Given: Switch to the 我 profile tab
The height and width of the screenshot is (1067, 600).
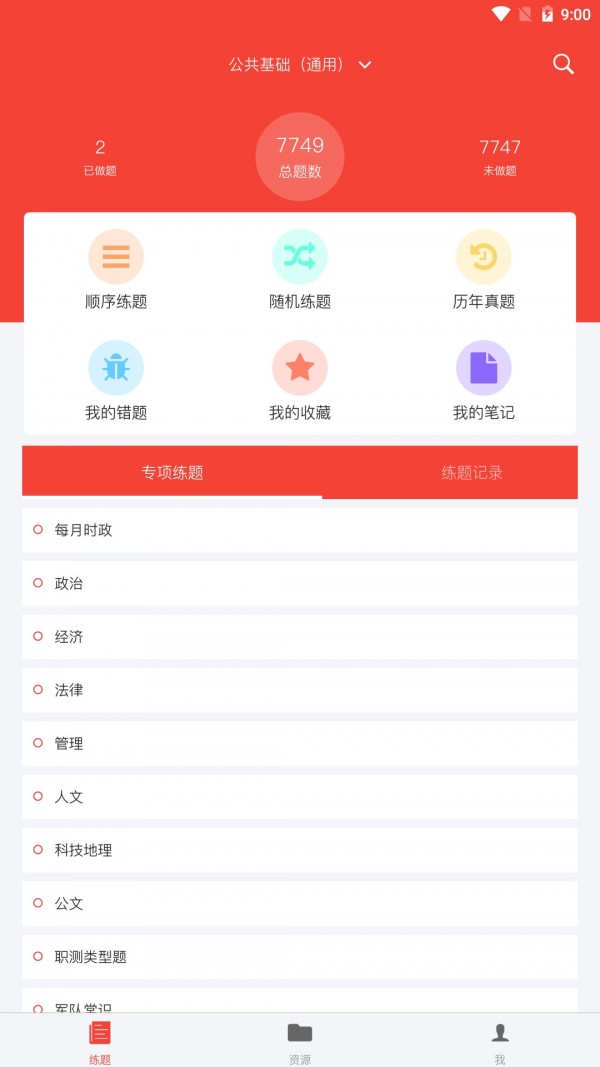Looking at the screenshot, I should coord(500,1041).
